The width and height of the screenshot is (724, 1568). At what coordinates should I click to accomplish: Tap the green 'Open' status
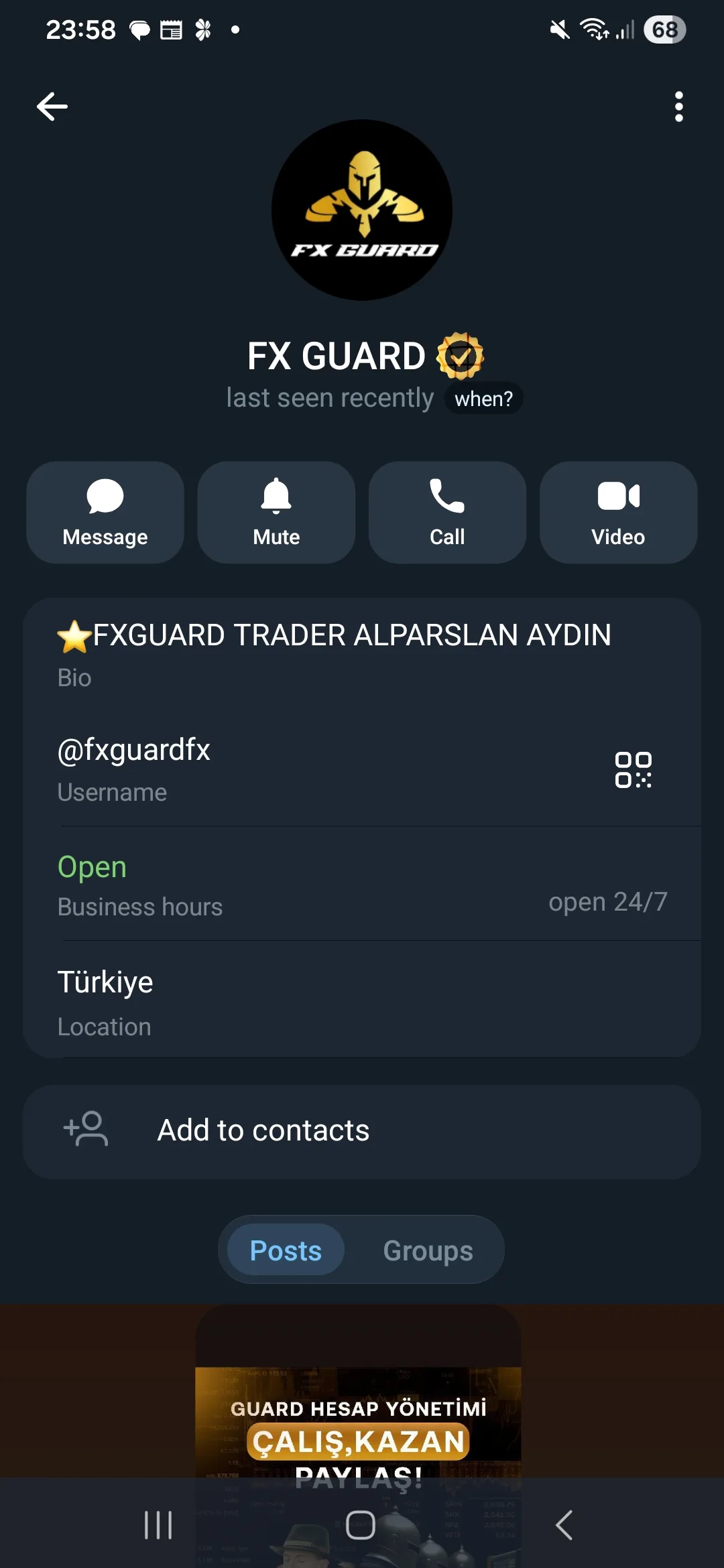pyautogui.click(x=91, y=866)
